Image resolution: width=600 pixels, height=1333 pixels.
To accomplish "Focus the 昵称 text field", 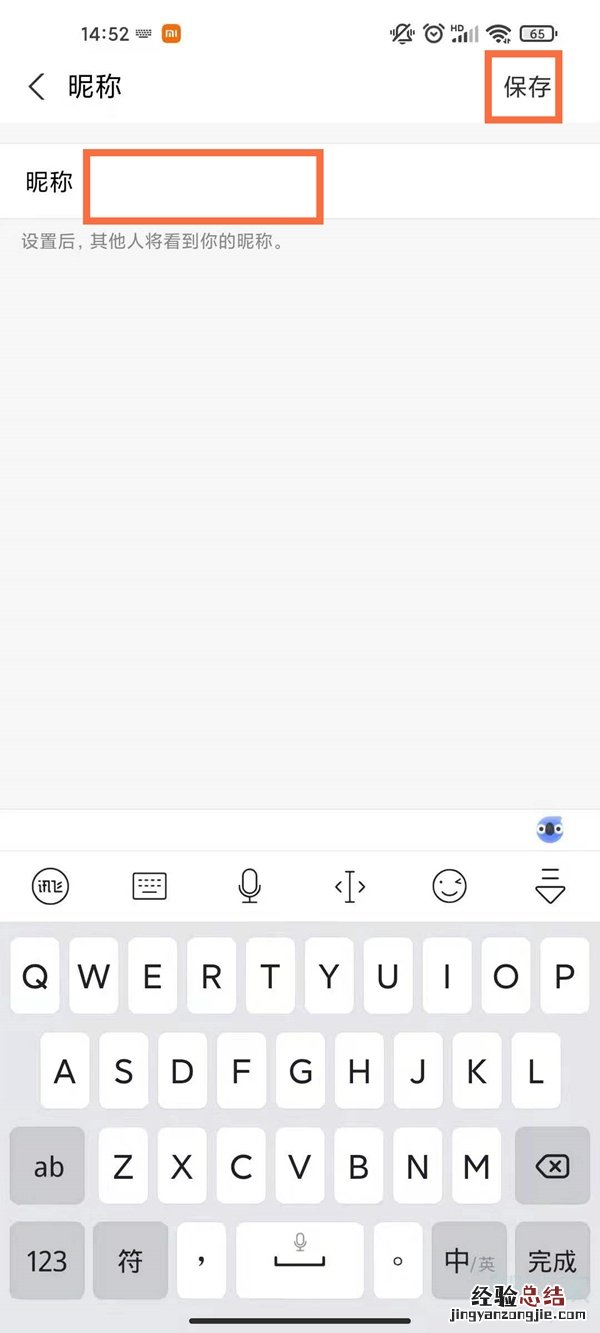I will click(x=204, y=185).
